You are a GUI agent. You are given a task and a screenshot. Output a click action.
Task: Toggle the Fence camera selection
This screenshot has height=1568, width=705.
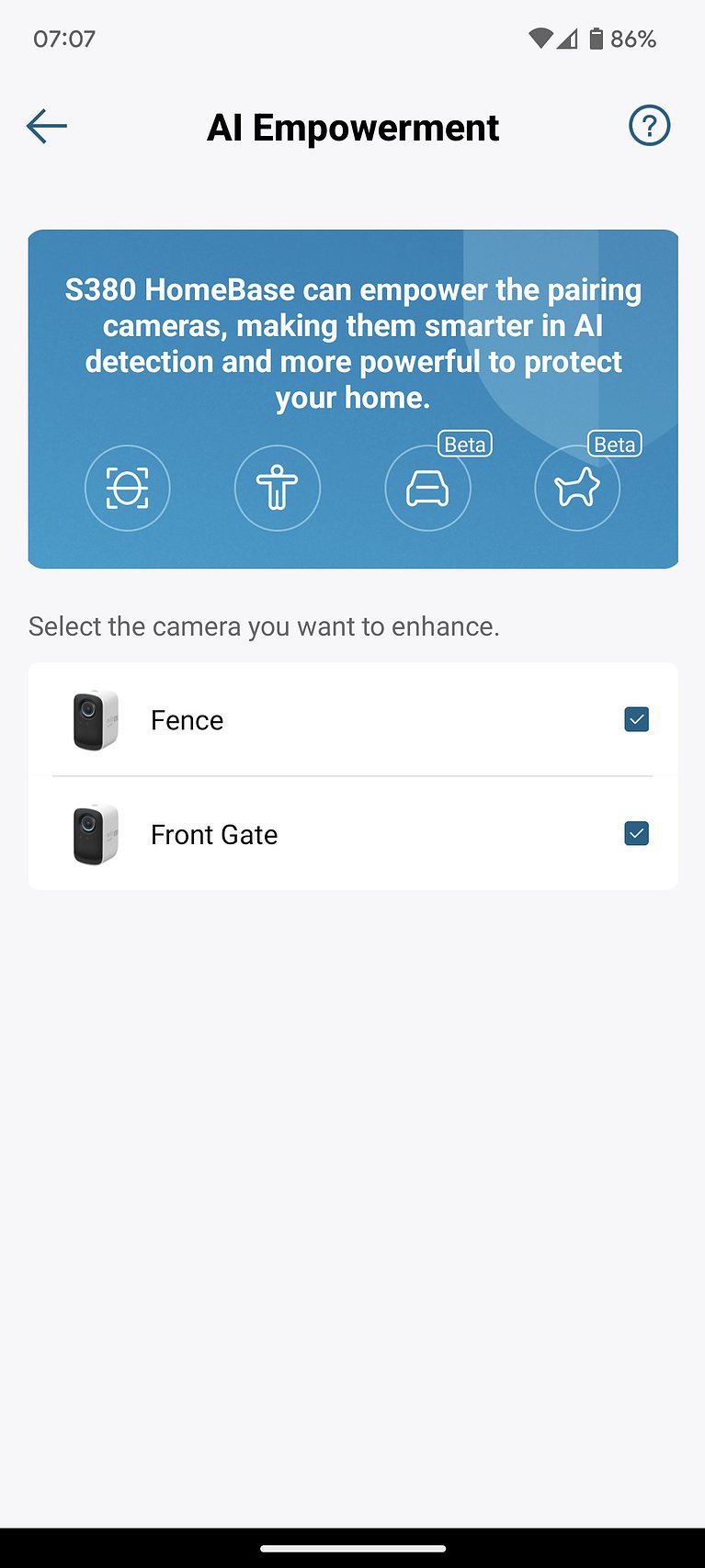tap(636, 719)
